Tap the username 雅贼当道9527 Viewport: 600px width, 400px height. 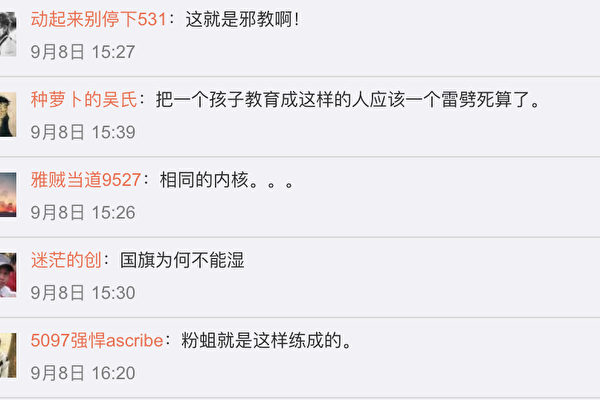(x=86, y=180)
